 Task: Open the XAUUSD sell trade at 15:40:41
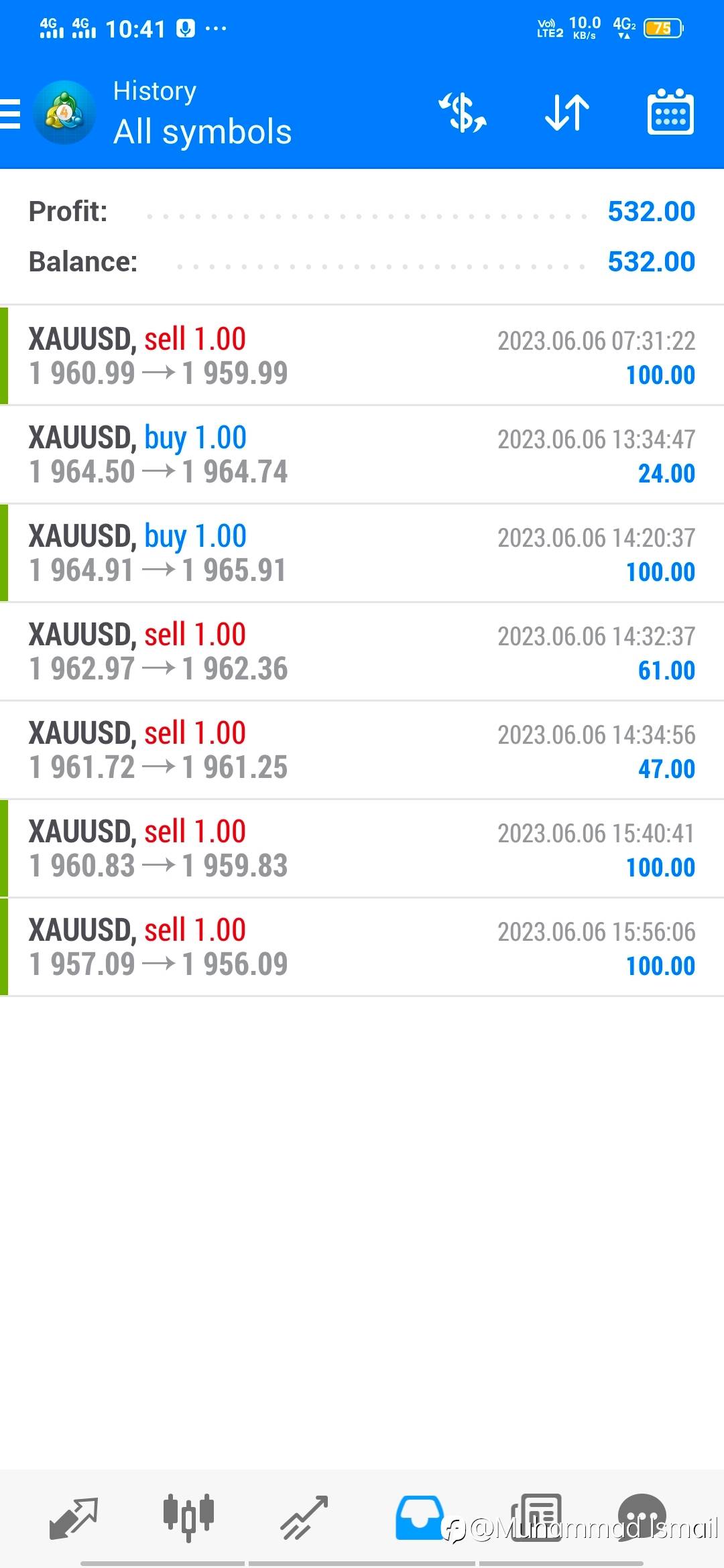point(362,848)
